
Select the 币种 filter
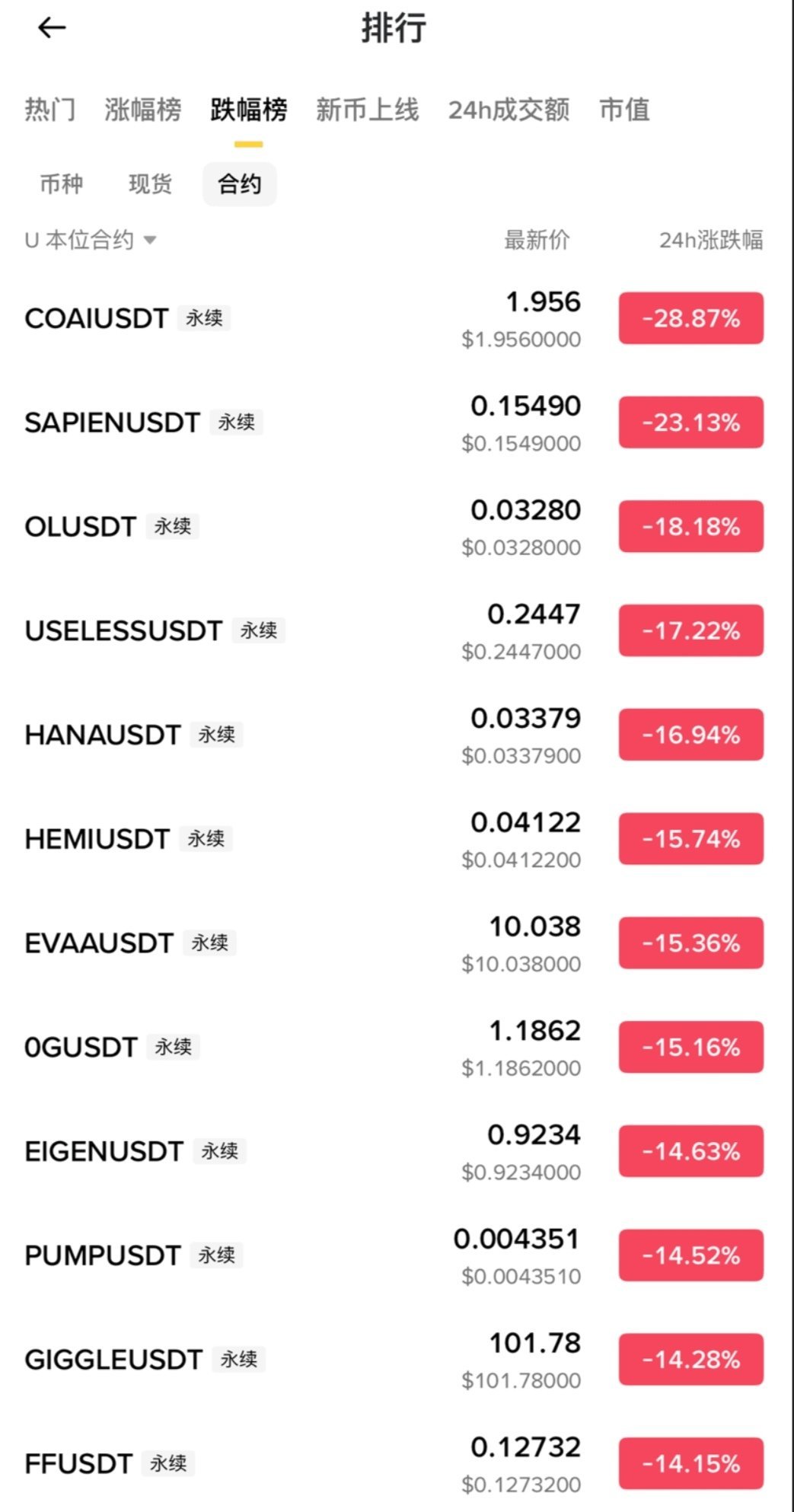tap(60, 184)
